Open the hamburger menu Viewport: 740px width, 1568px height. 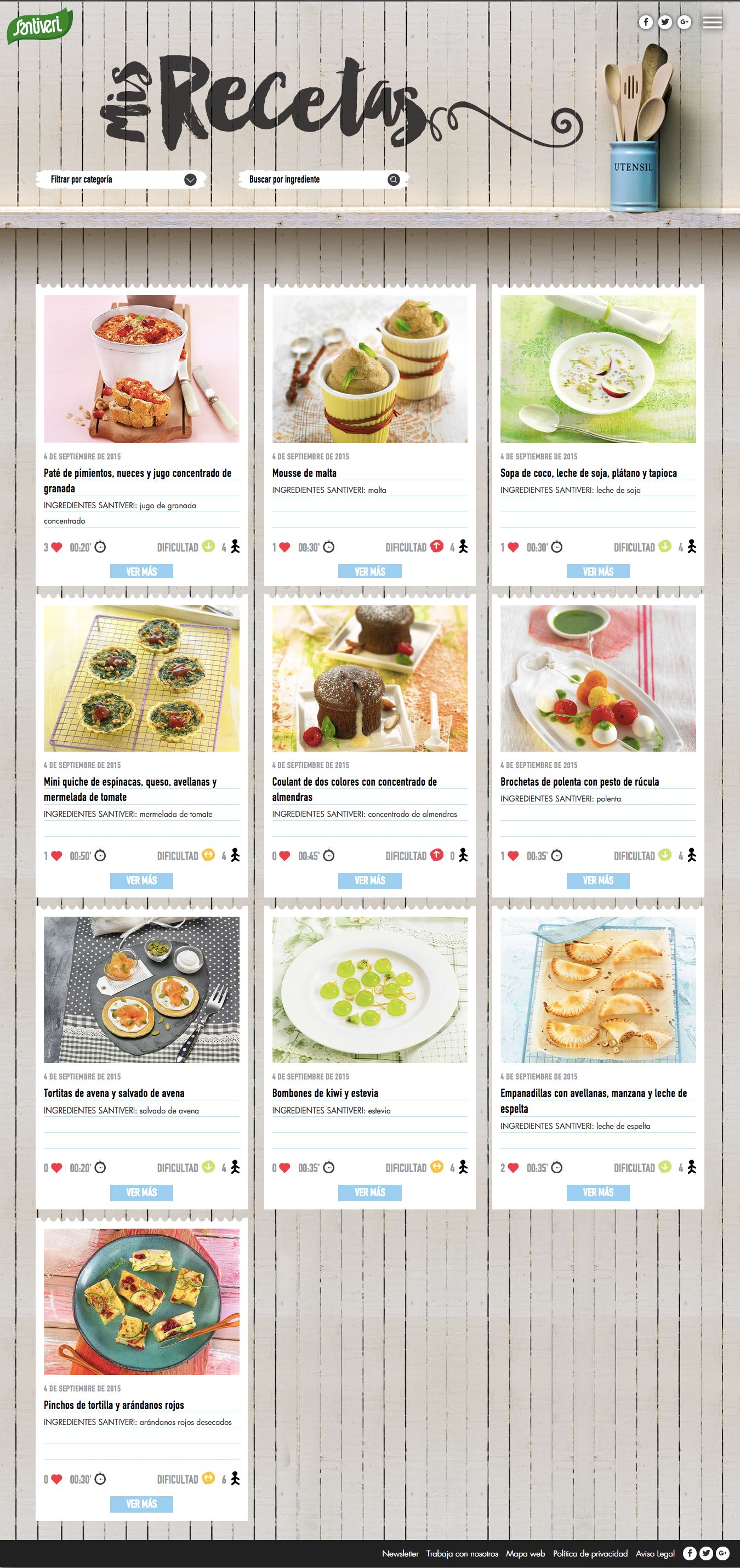click(712, 22)
